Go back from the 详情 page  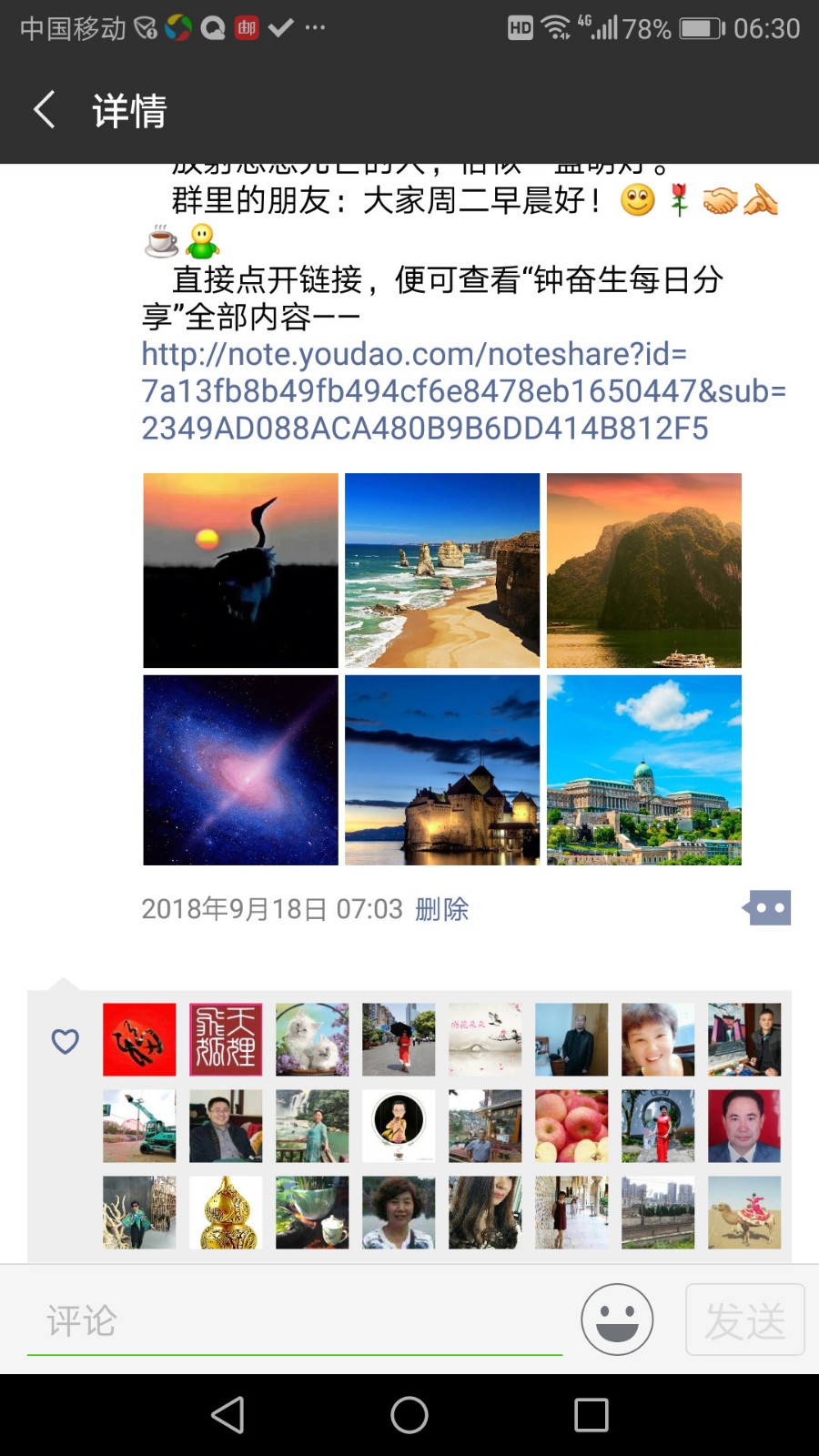click(45, 110)
